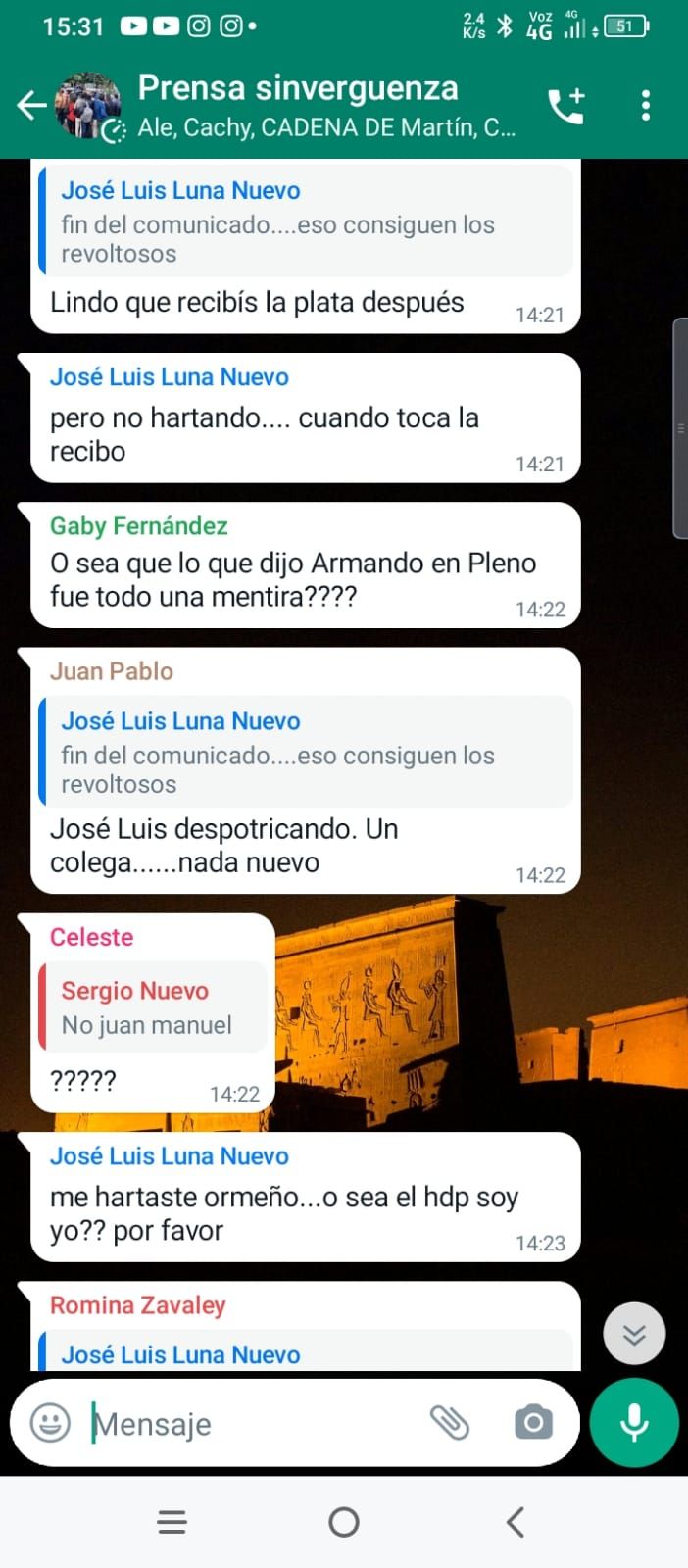The width and height of the screenshot is (688, 1568).
Task: Open recent apps from navigation bar
Action: [172, 1522]
